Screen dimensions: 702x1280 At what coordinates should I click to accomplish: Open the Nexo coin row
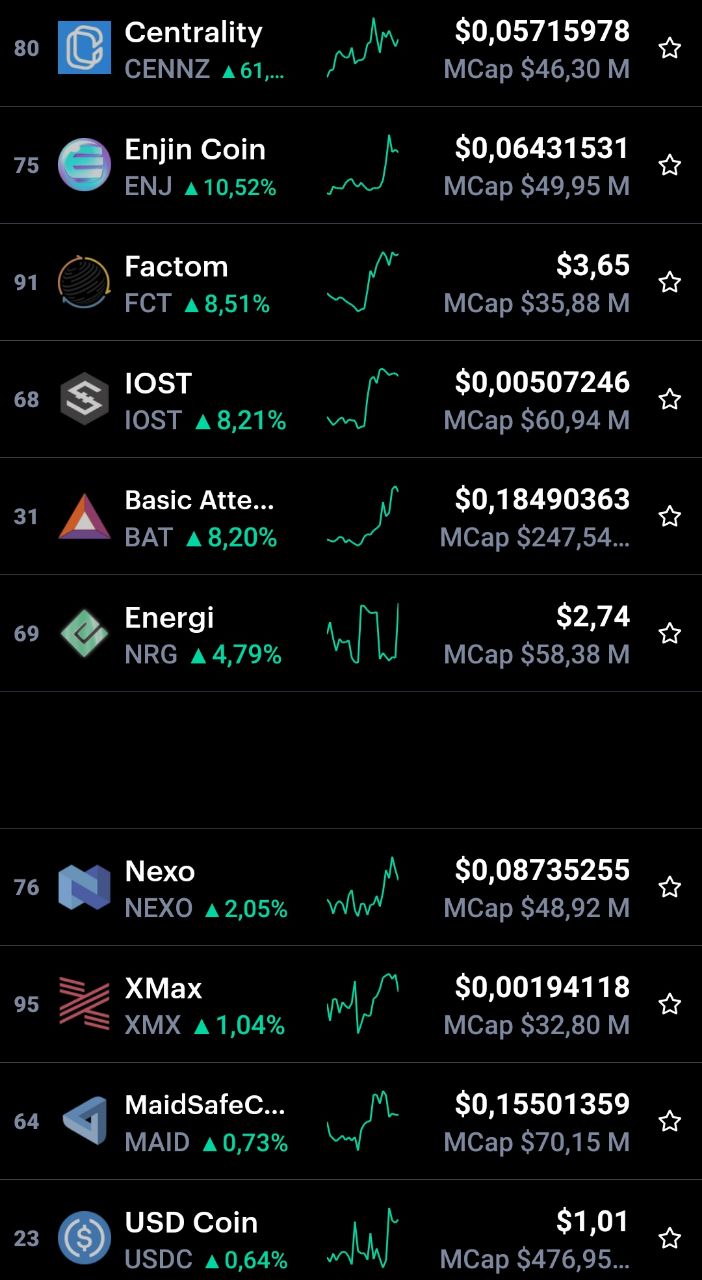(351, 887)
